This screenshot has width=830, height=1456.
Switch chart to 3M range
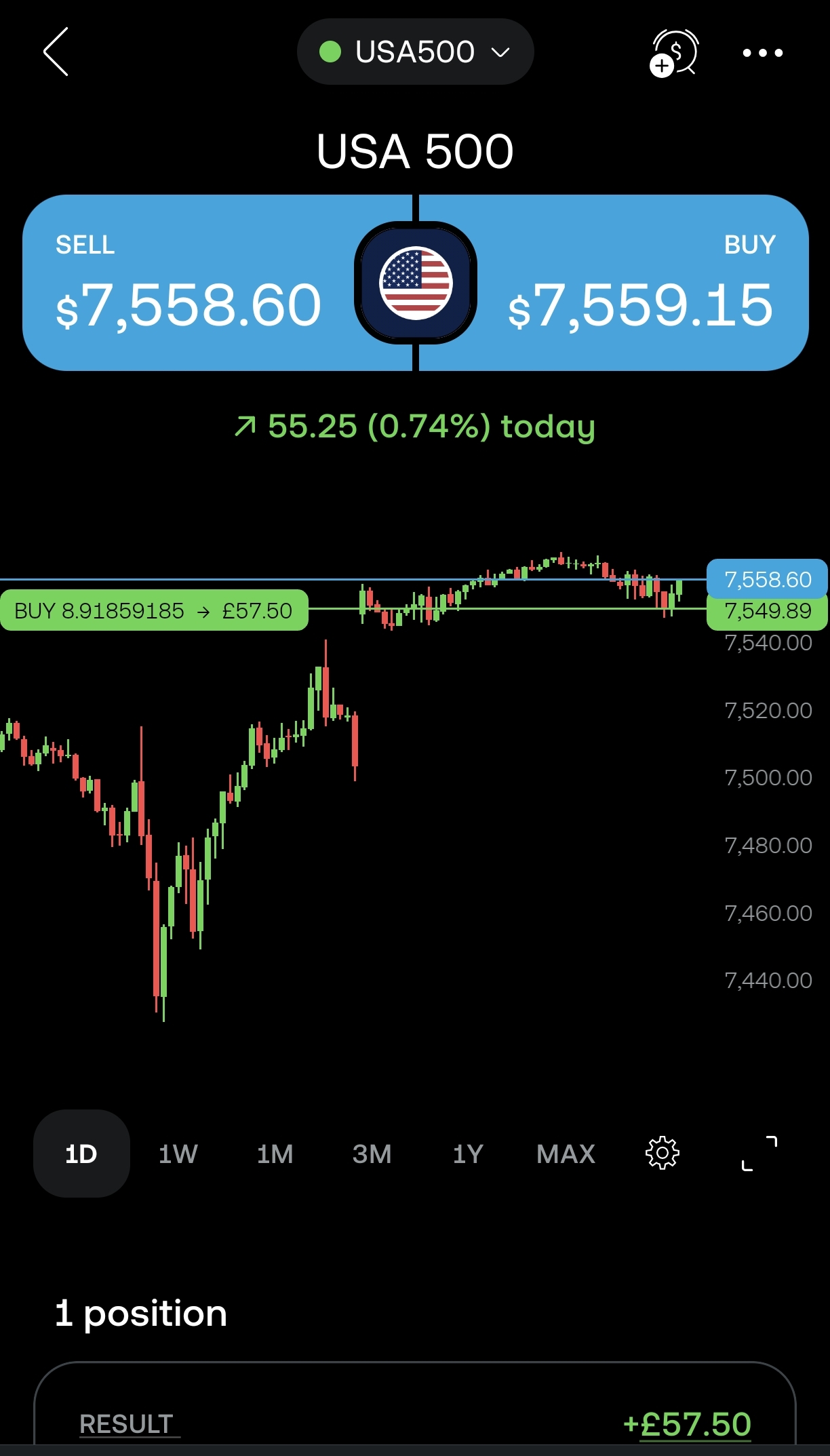pos(372,1154)
